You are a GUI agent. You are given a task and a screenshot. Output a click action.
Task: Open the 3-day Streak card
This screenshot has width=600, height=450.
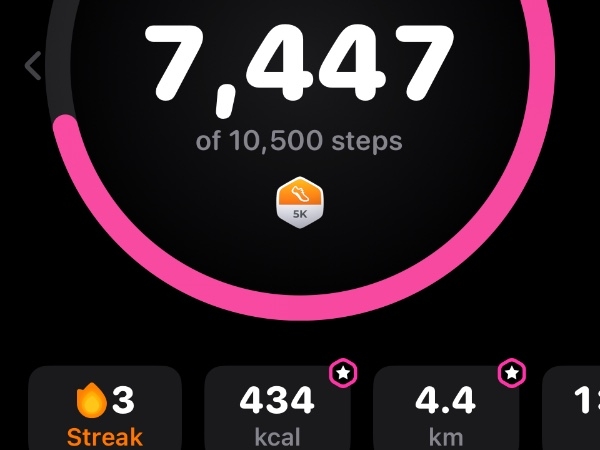coord(105,412)
